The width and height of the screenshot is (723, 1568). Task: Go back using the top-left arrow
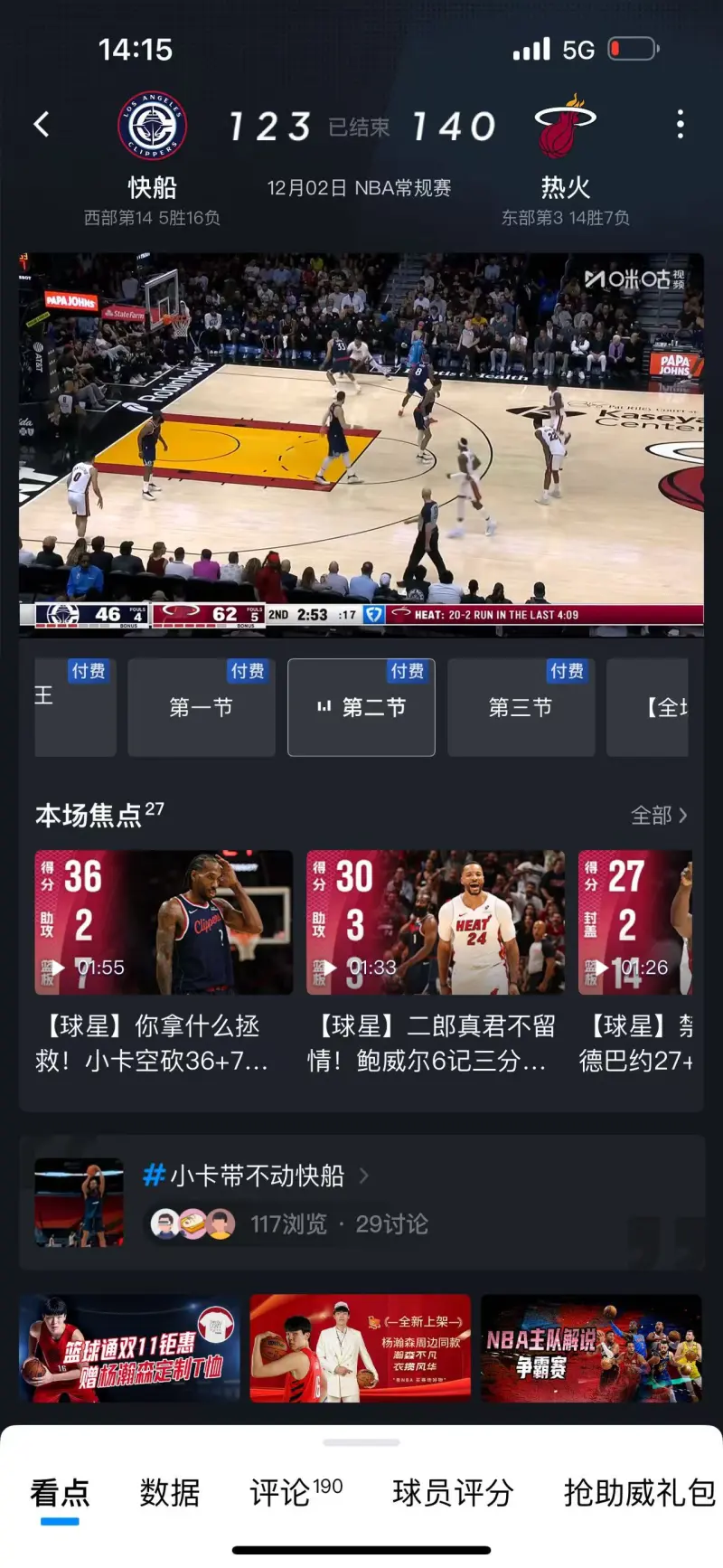(42, 125)
